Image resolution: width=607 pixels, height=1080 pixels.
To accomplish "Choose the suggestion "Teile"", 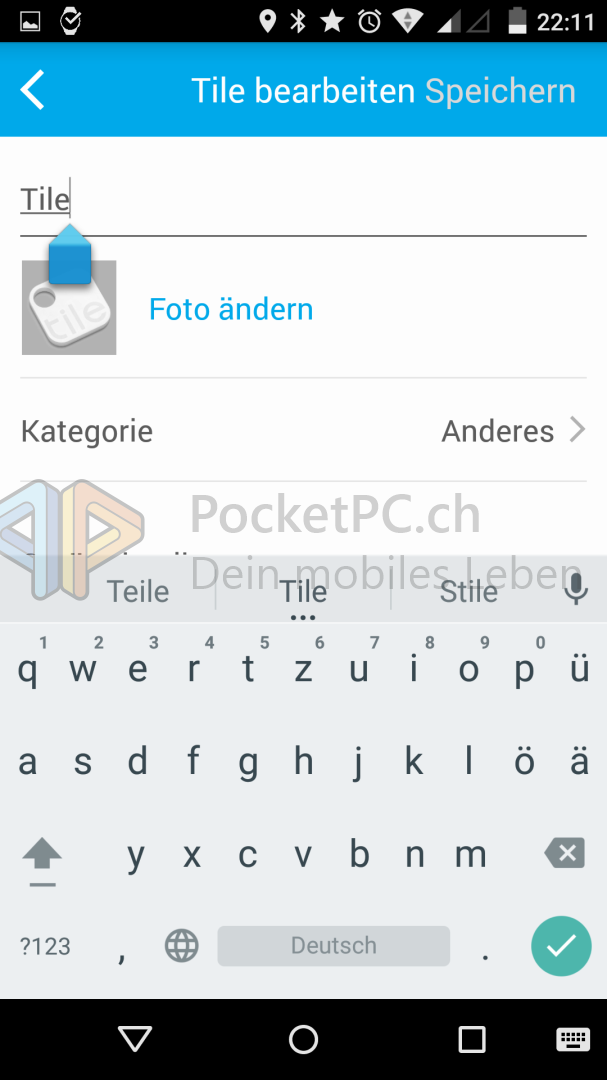I will [x=138, y=592].
